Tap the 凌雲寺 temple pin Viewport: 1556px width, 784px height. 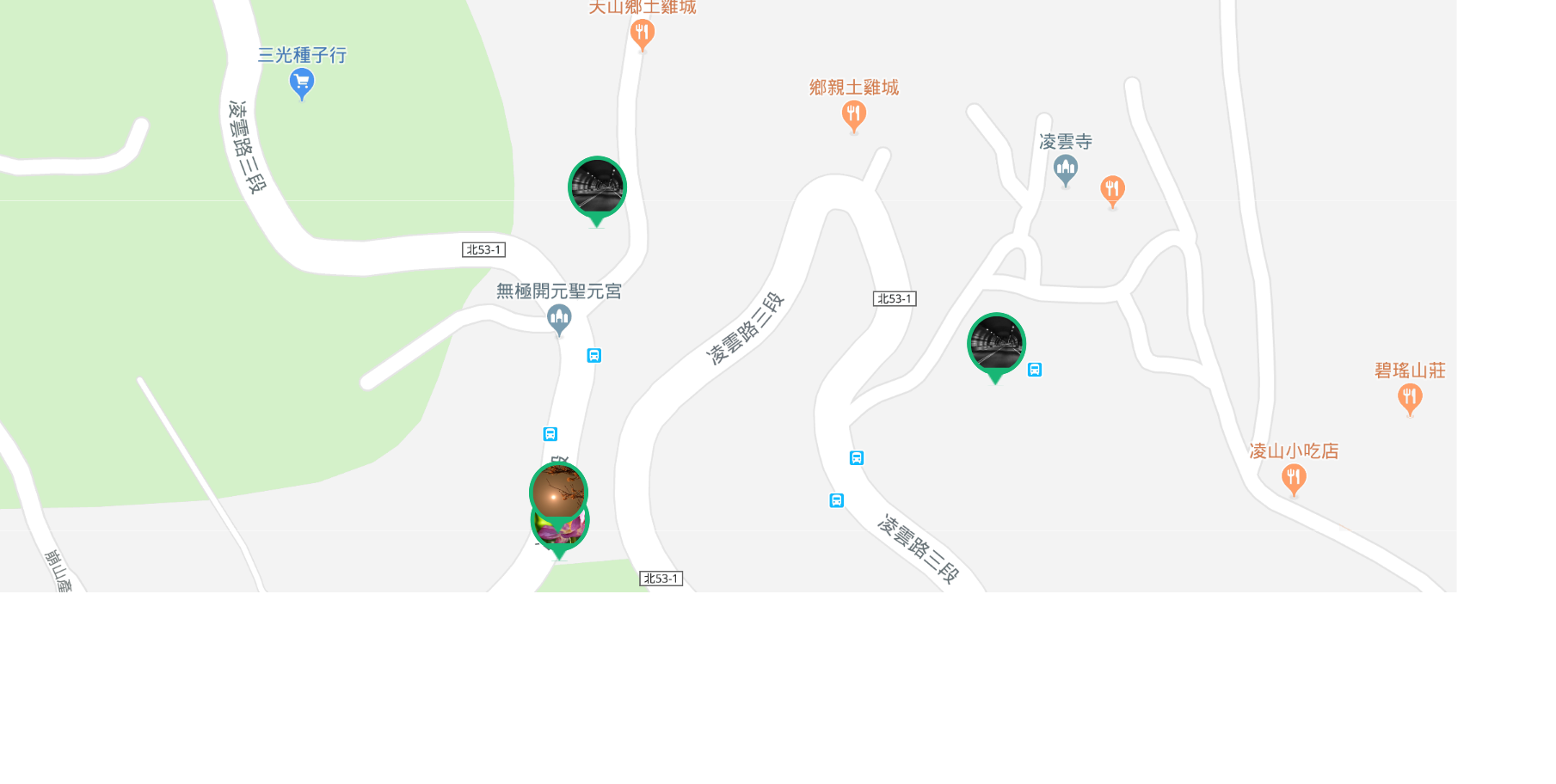1066,168
